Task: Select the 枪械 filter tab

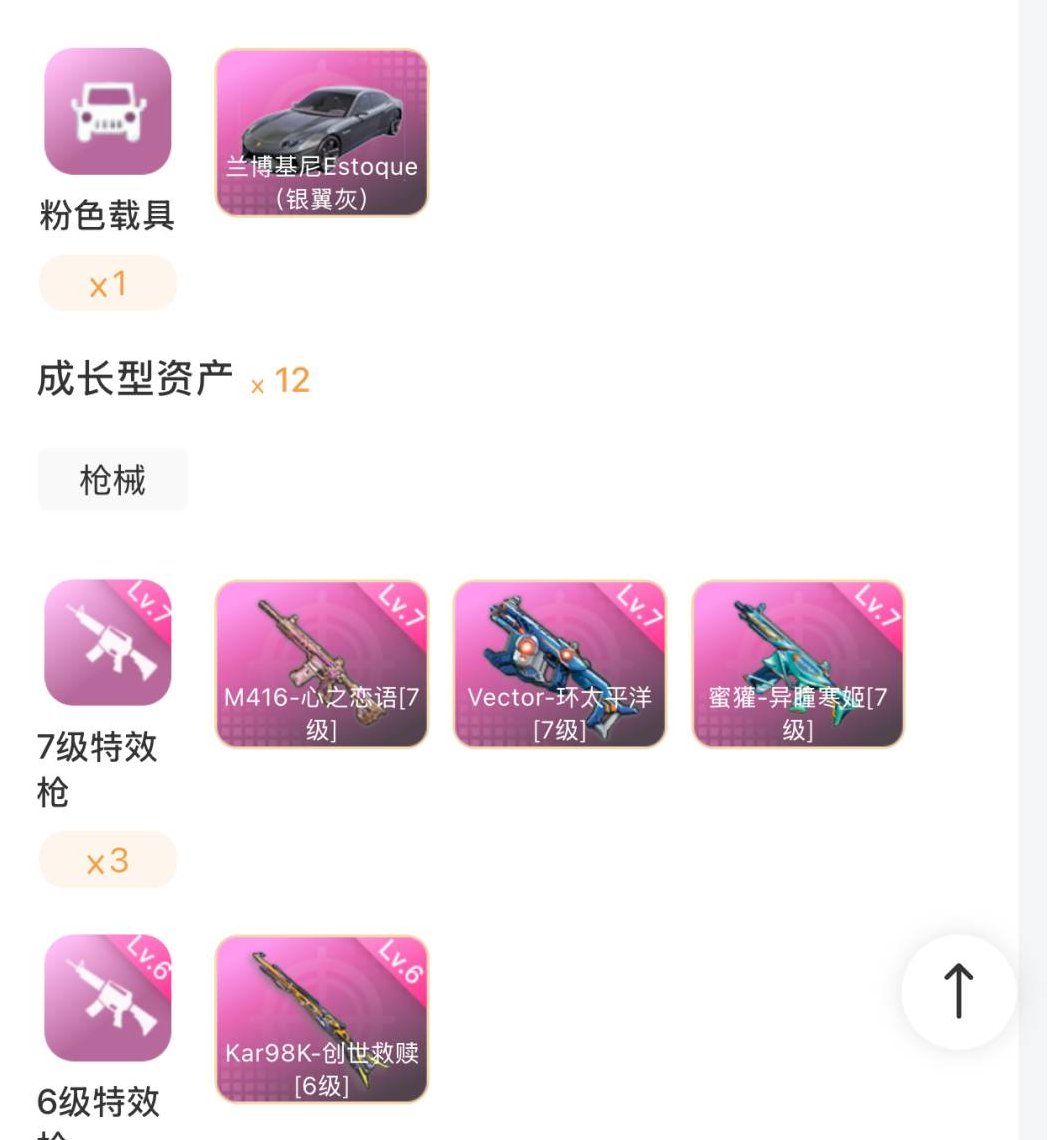Action: click(x=112, y=479)
